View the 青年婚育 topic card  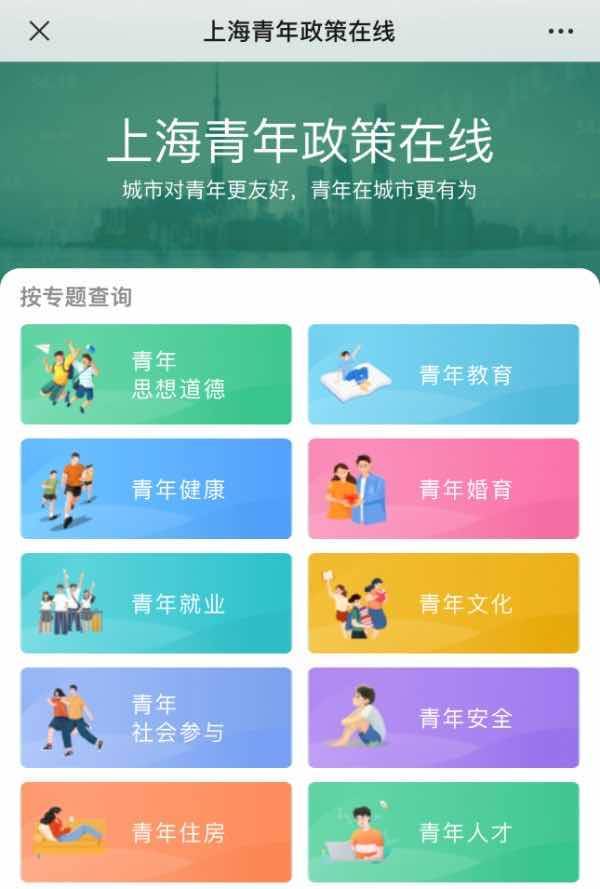(443, 489)
